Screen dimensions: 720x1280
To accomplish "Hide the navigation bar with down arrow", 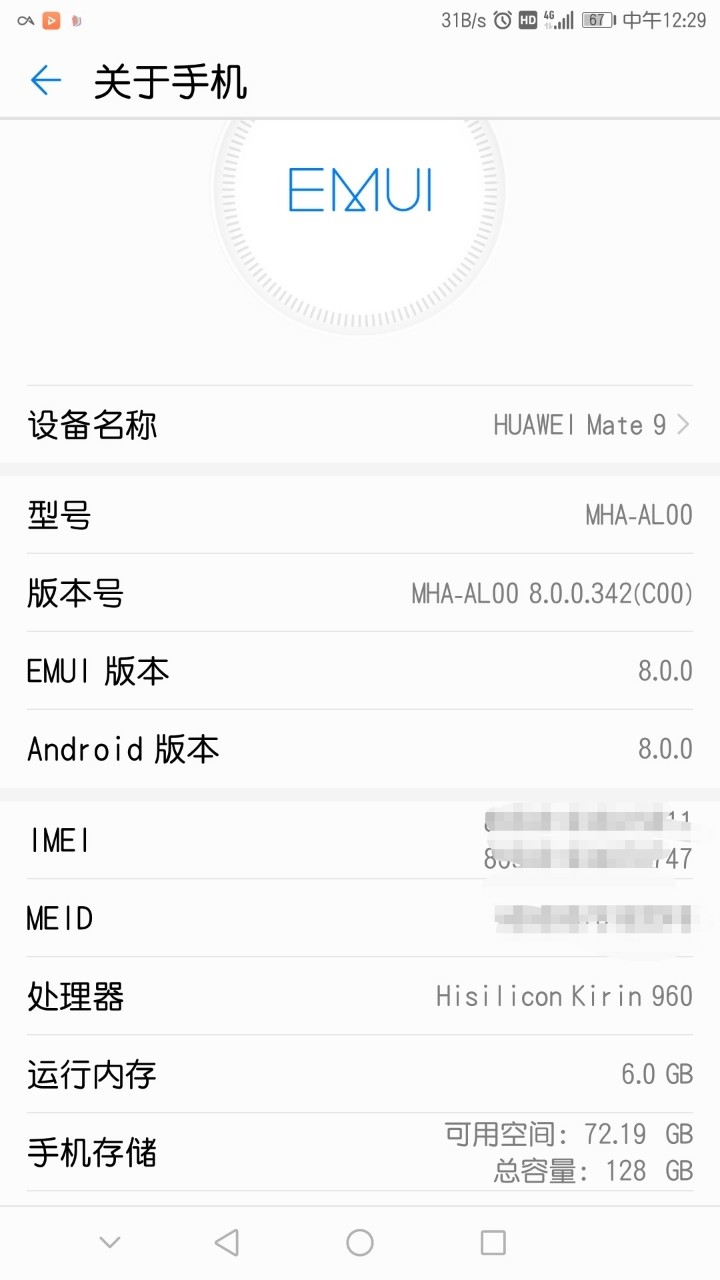I will coord(110,1243).
